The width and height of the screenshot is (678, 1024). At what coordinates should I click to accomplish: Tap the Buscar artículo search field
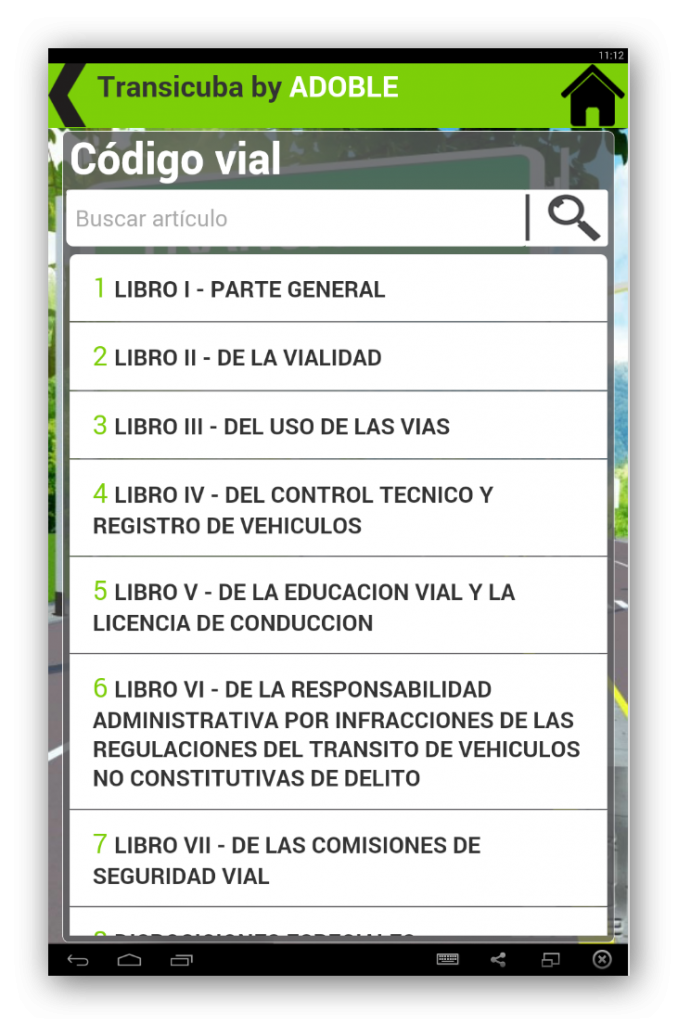pos(296,218)
